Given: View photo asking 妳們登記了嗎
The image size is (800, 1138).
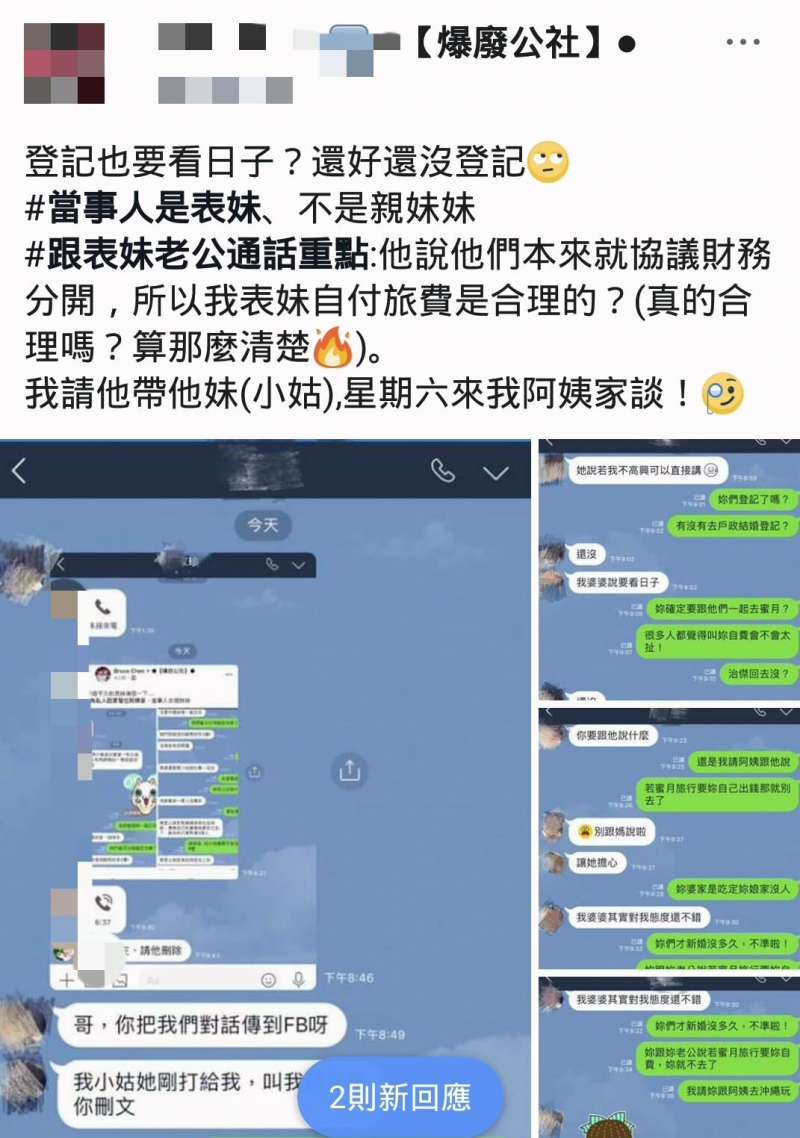Looking at the screenshot, I should [x=669, y=568].
